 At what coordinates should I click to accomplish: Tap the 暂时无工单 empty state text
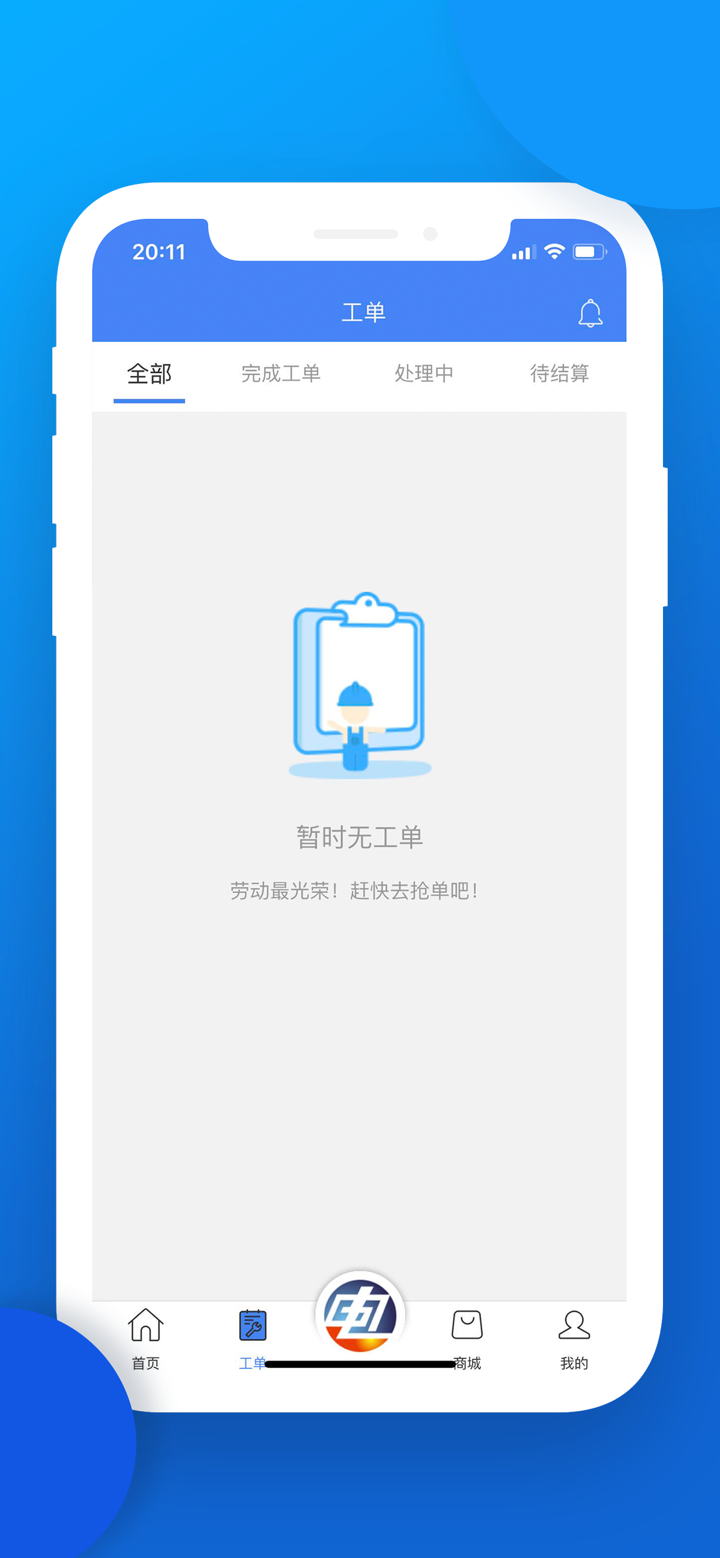tap(358, 837)
